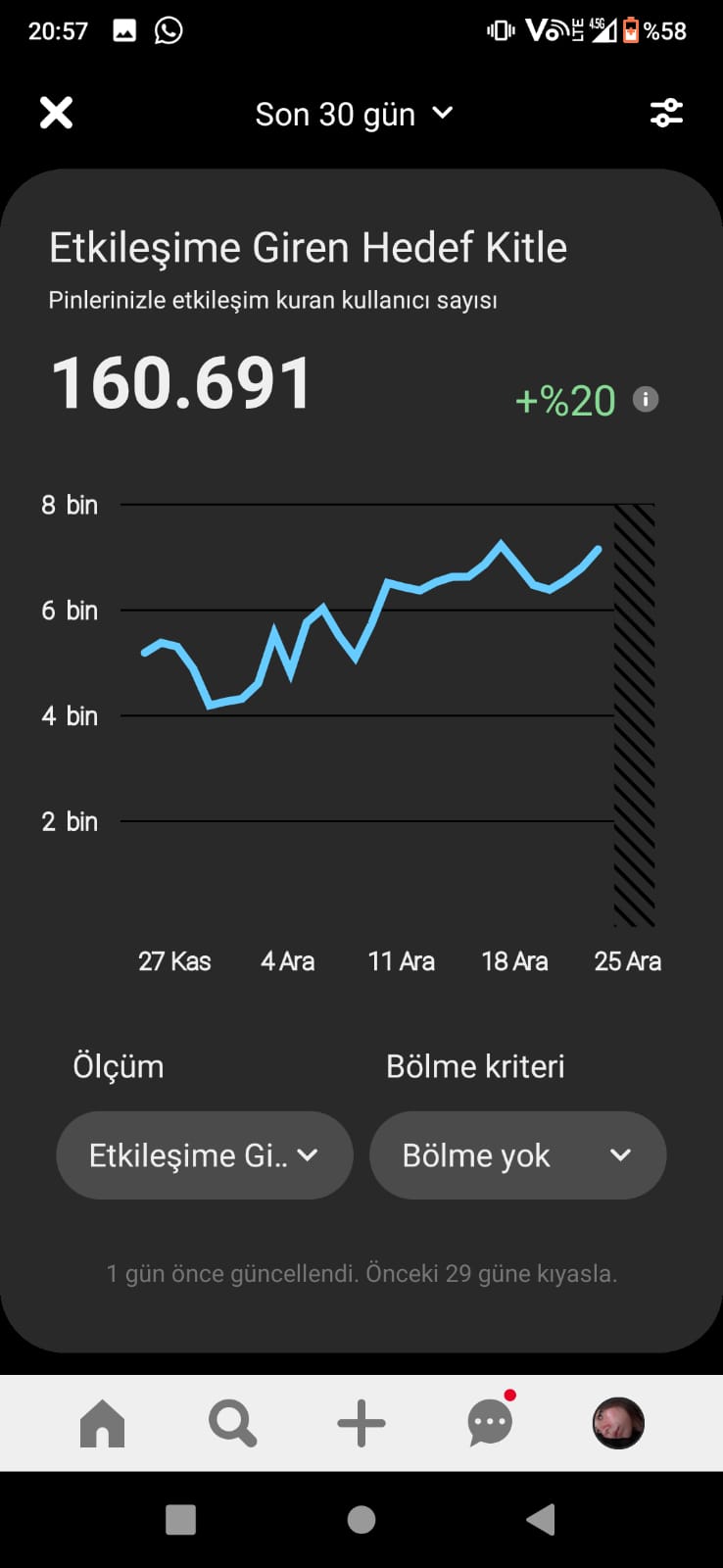Open the filter settings icon

tap(666, 113)
